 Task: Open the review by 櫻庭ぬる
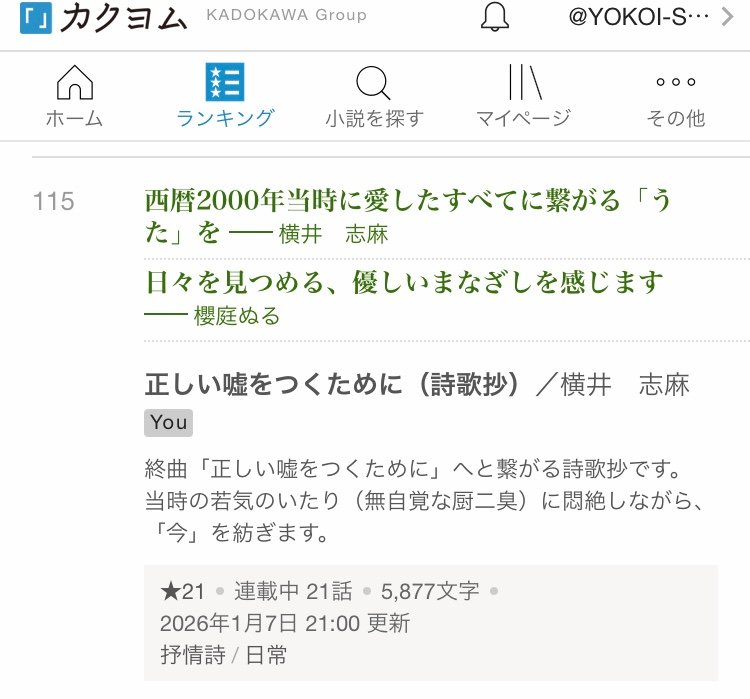coord(404,283)
